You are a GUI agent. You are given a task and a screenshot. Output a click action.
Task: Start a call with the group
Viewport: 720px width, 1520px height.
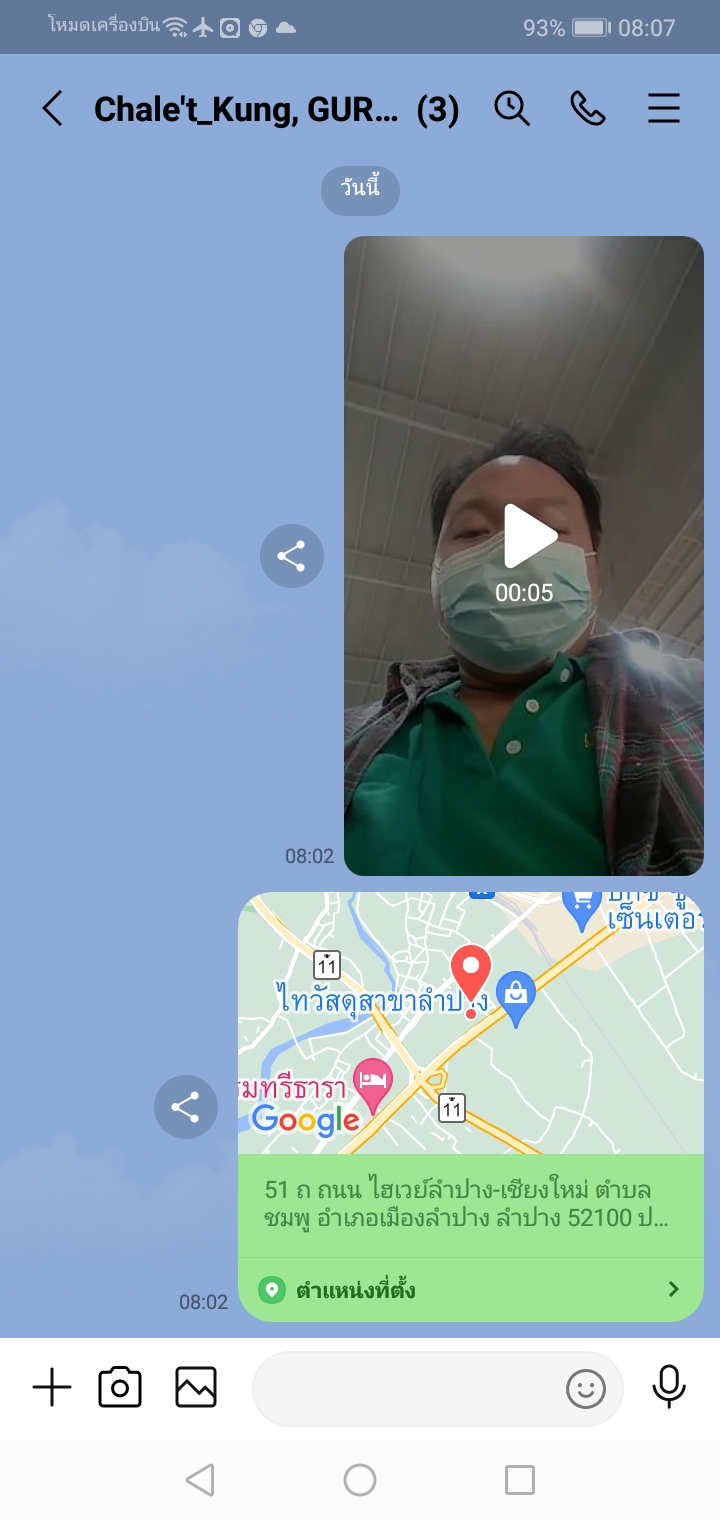point(588,108)
